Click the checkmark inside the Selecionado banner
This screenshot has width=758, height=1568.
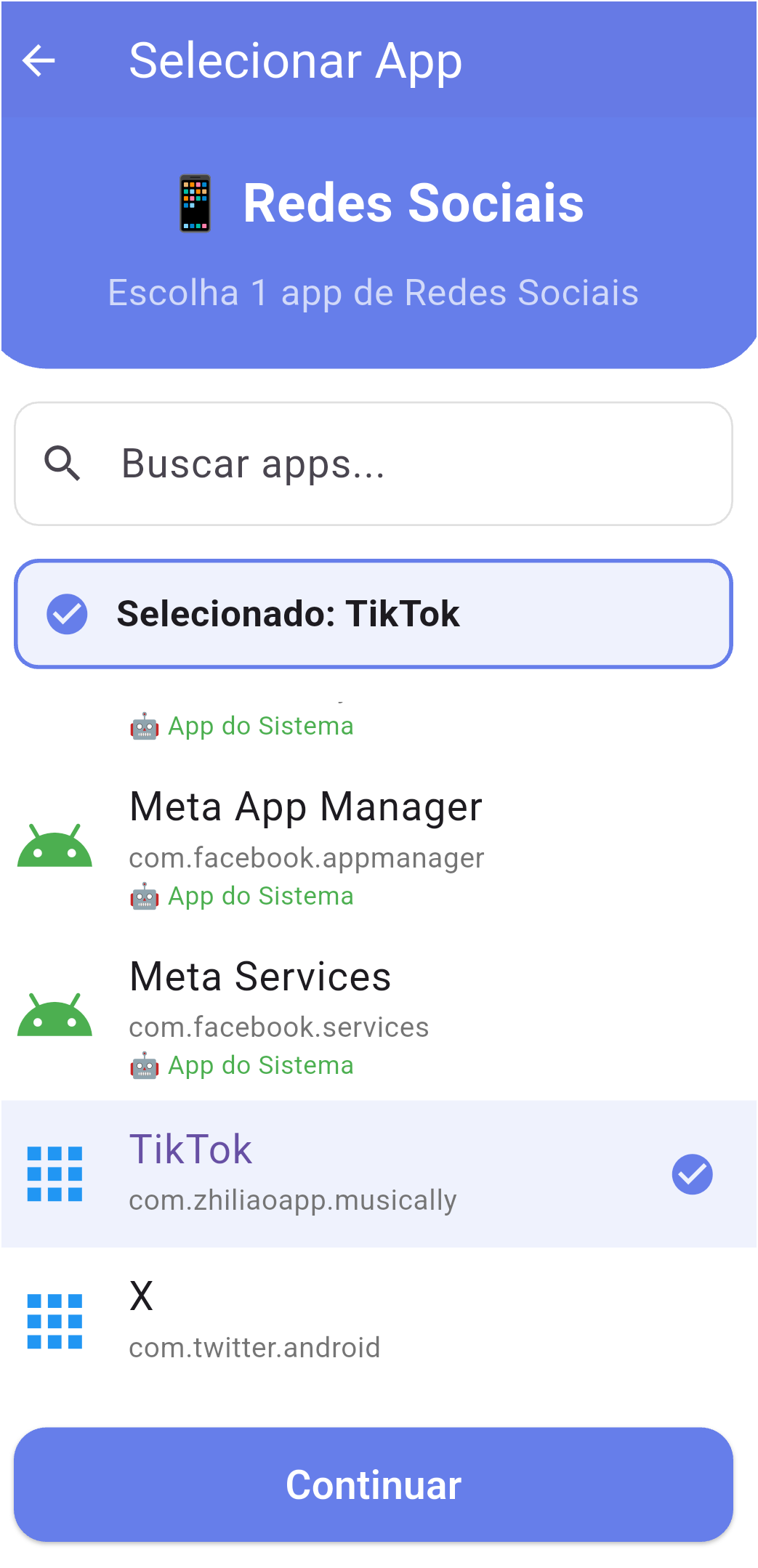tap(66, 614)
